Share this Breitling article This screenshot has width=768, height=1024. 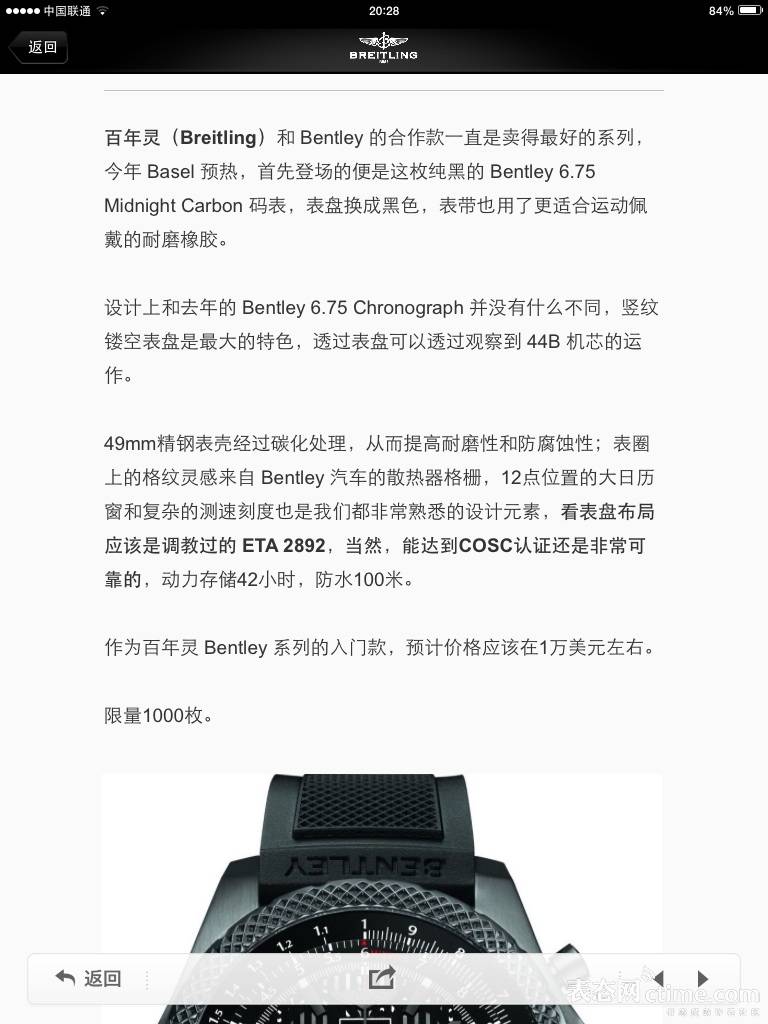click(x=382, y=978)
